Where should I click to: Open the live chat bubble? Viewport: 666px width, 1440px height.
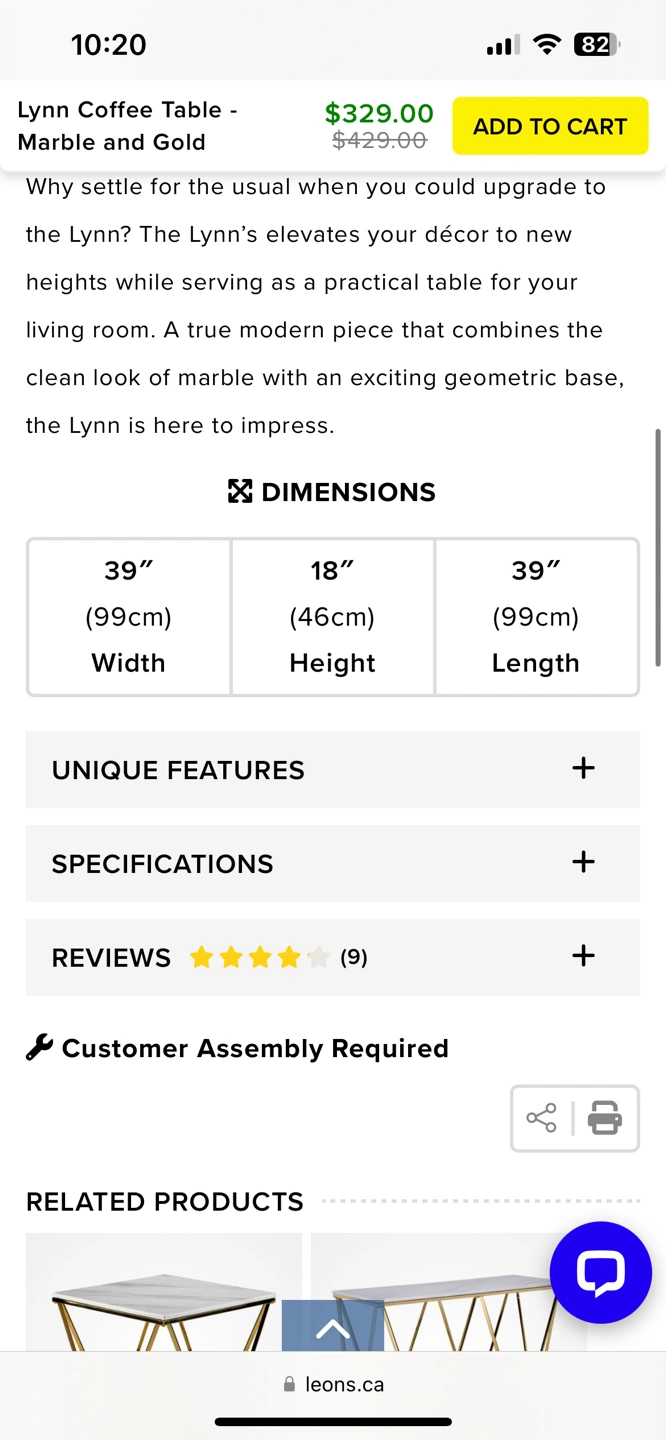click(600, 1272)
